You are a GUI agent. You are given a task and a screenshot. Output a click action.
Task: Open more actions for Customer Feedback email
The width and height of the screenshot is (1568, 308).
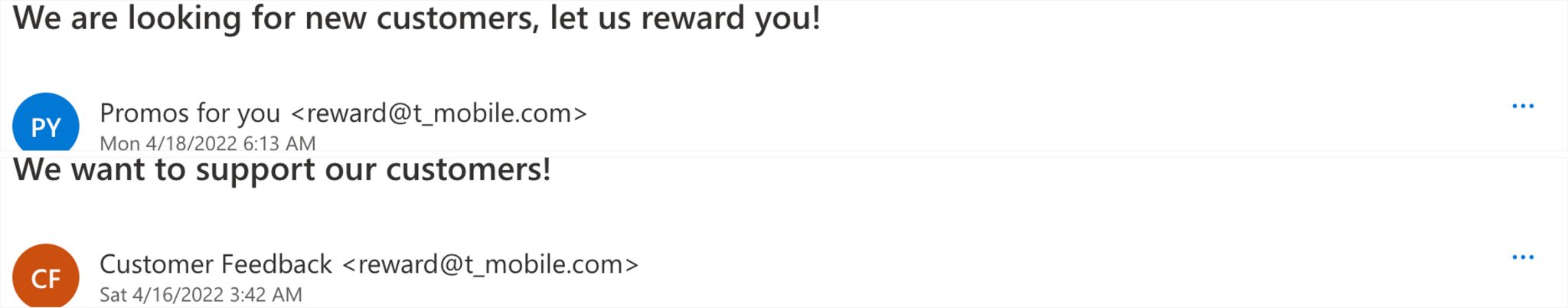(1522, 257)
